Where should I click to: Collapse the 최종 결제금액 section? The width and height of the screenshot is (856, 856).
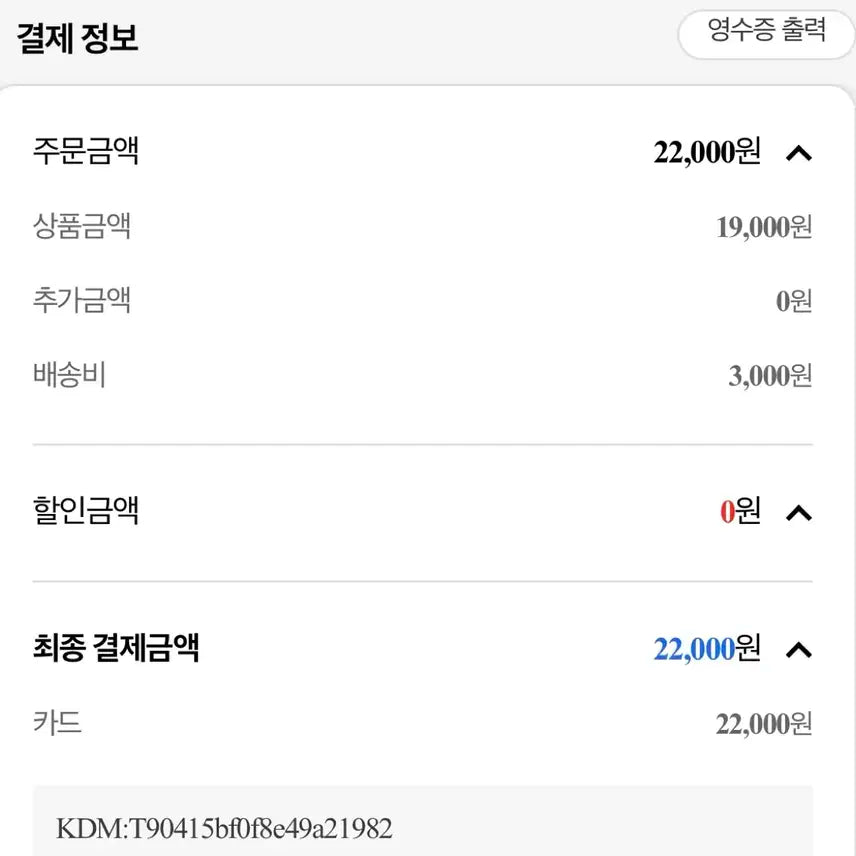click(x=798, y=650)
